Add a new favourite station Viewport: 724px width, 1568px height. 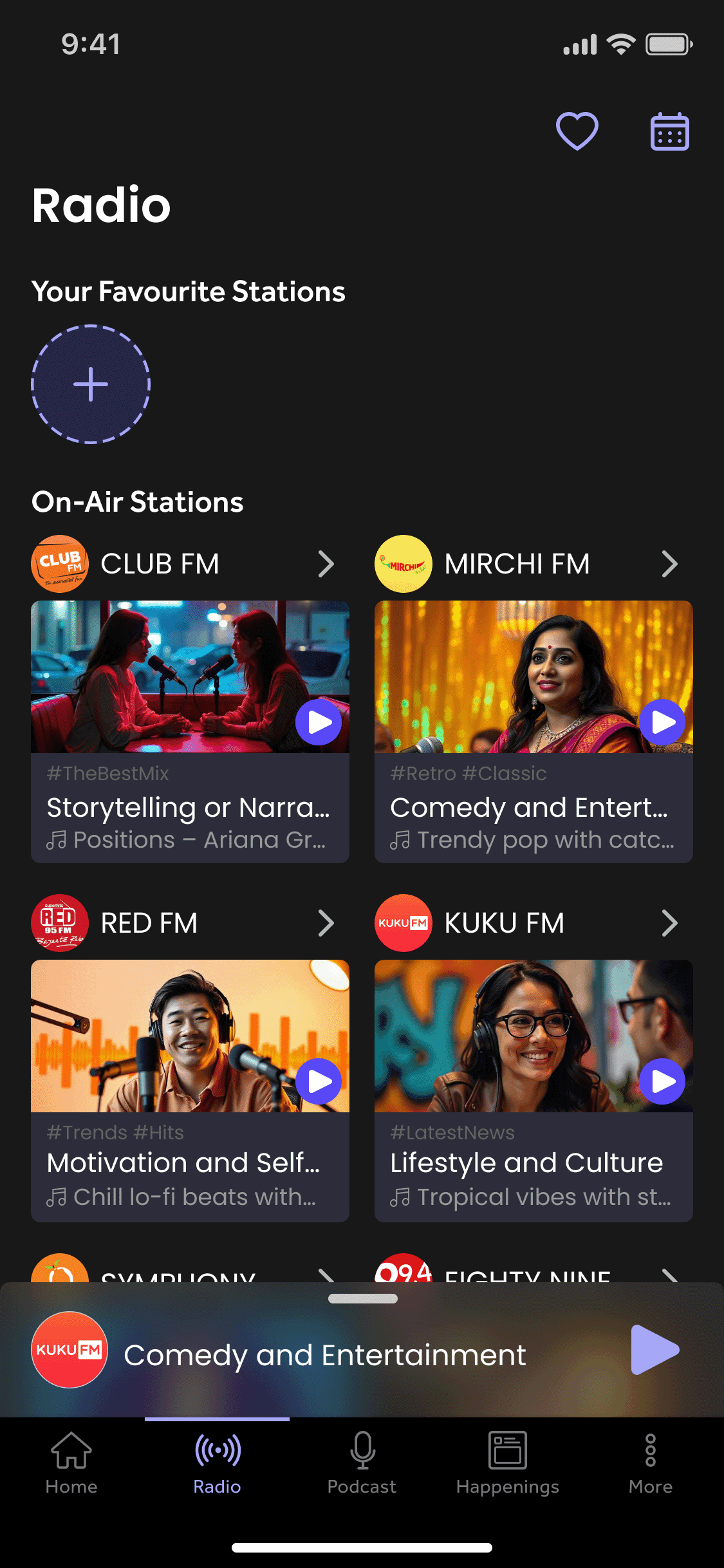pyautogui.click(x=91, y=384)
